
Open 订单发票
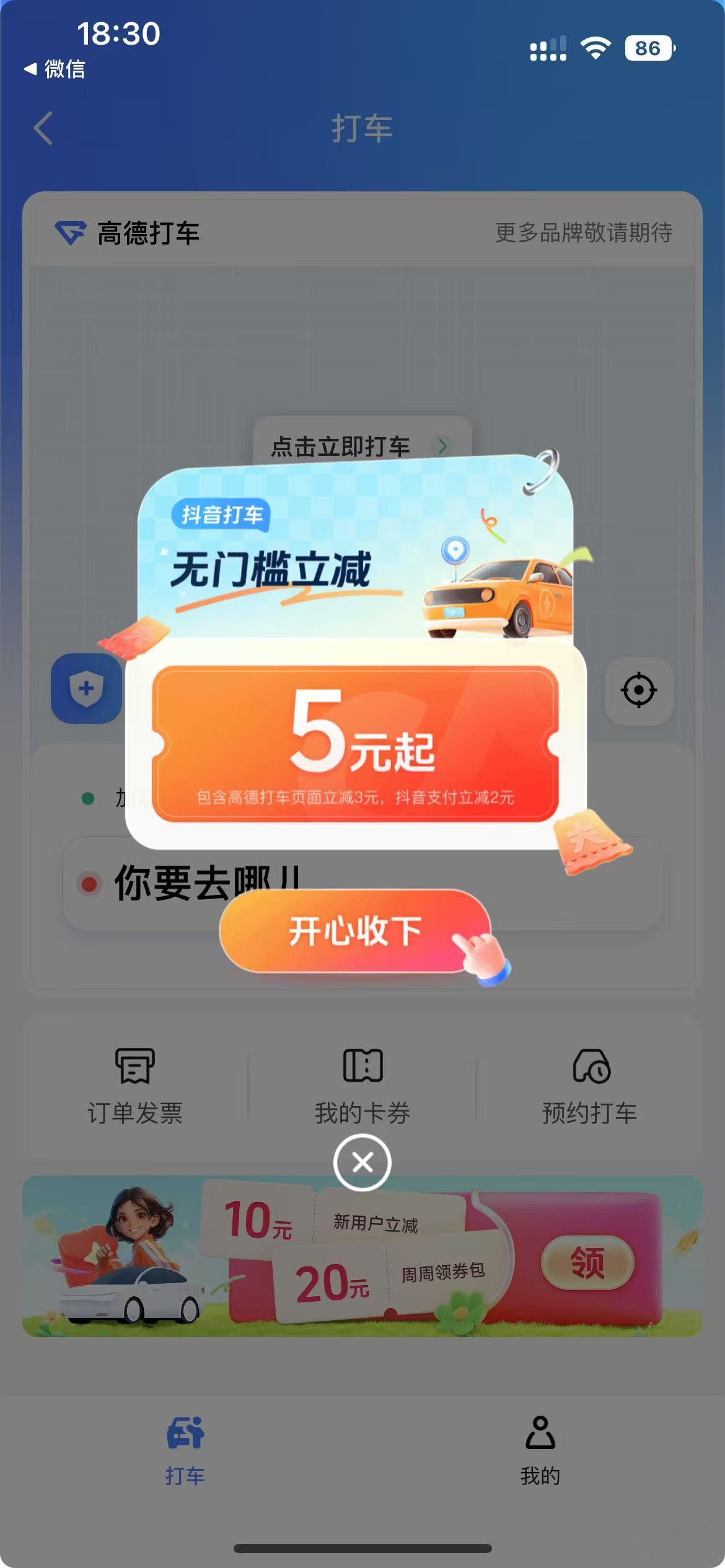click(x=135, y=1085)
